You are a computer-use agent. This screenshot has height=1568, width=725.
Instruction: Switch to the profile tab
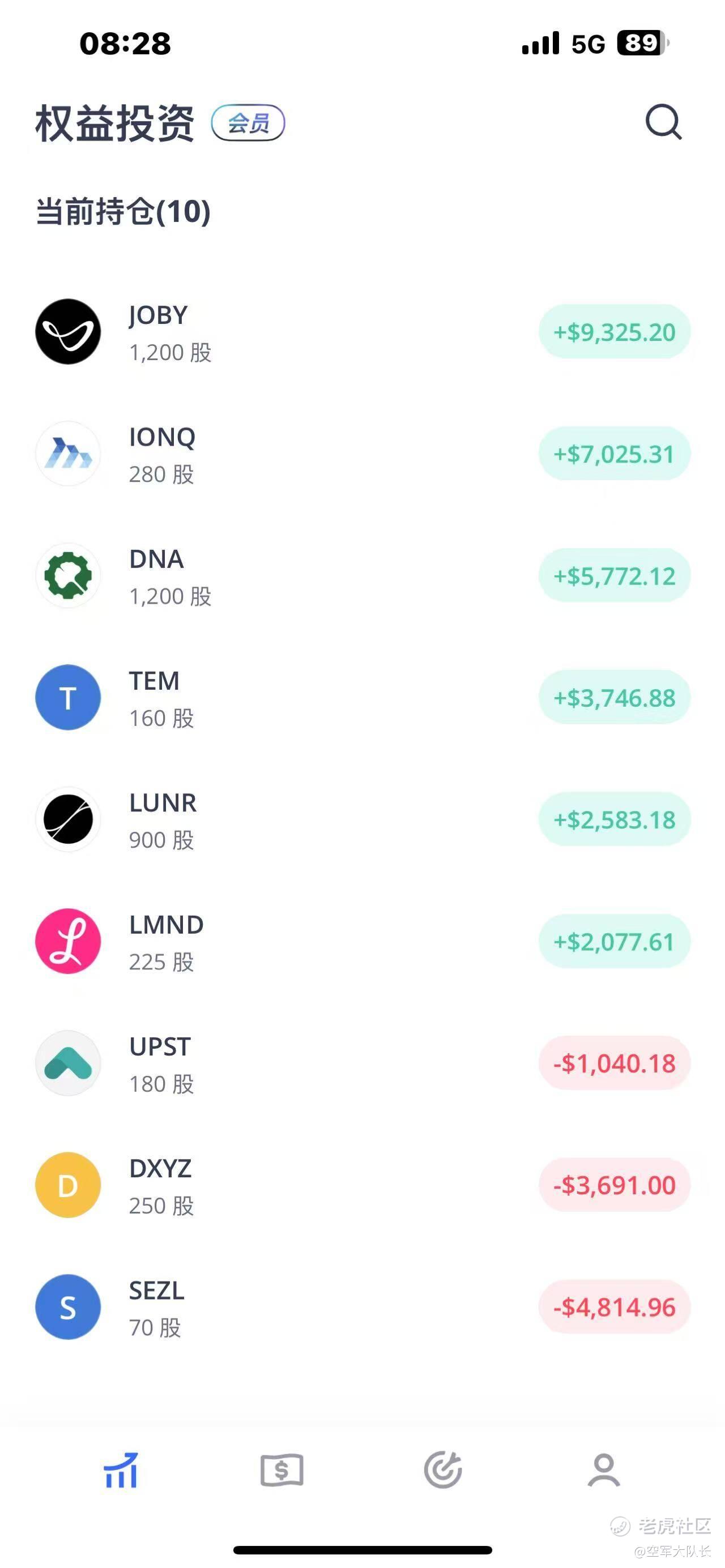pos(603,1471)
